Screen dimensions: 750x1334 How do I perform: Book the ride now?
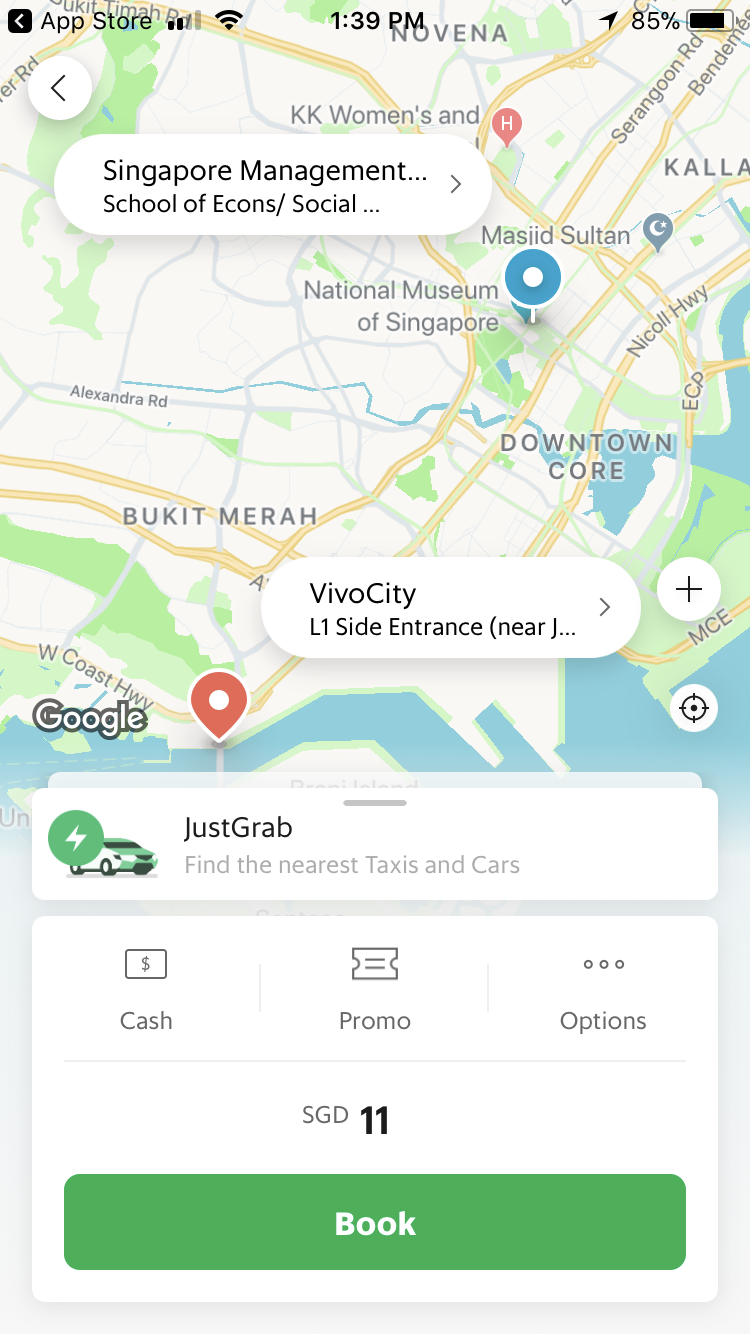point(375,1222)
